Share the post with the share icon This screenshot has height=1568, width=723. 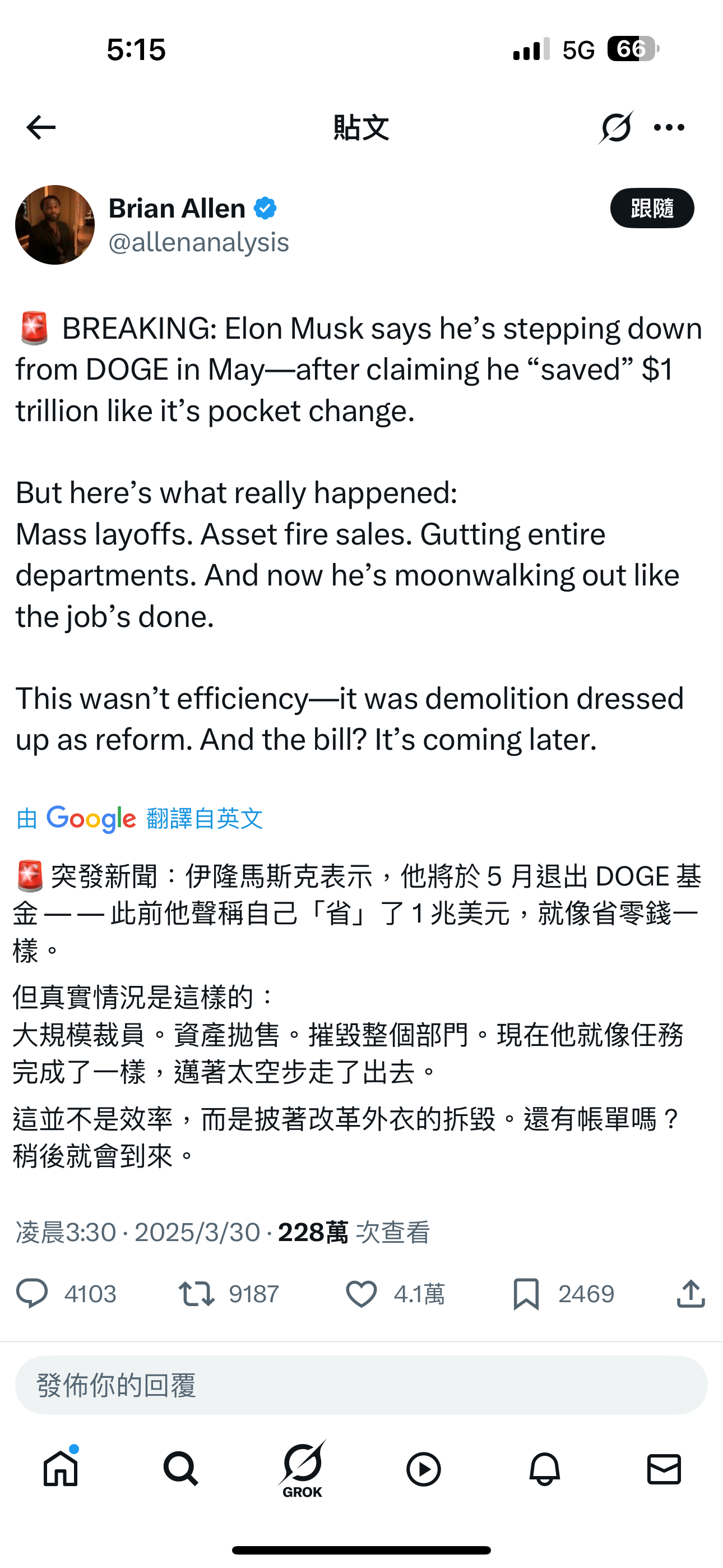coord(690,1293)
